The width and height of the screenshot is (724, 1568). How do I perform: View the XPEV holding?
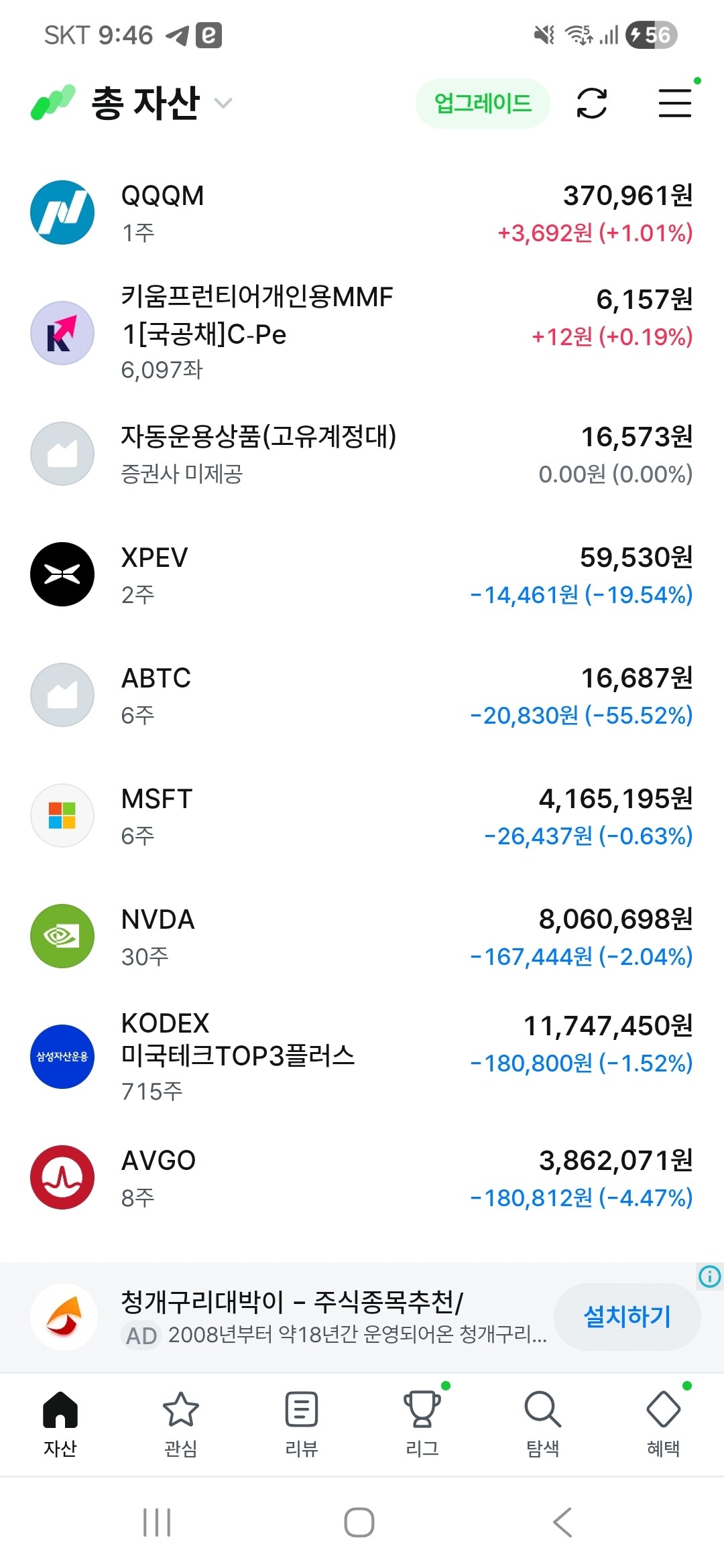362,575
